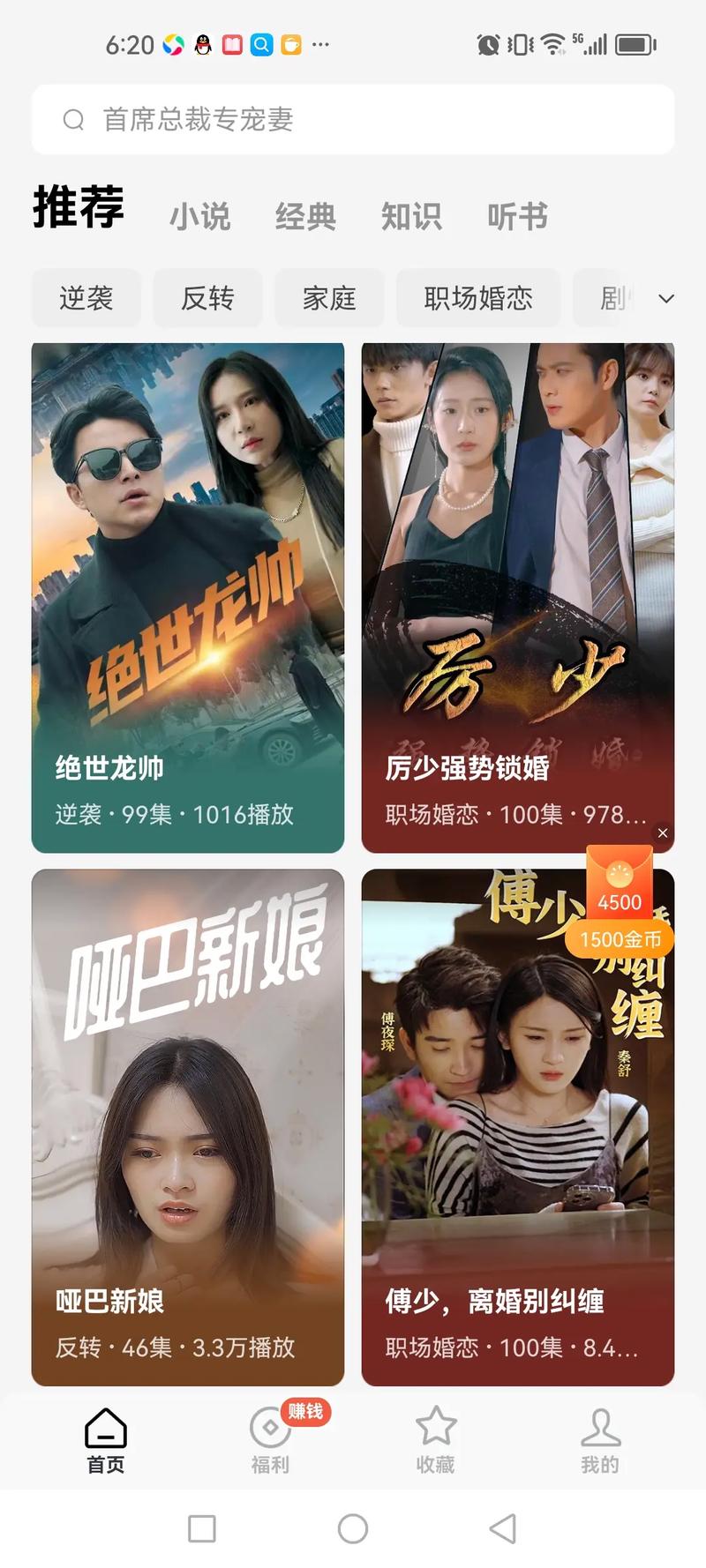Select the 职场婚恋 filter chip
The image size is (706, 1568).
(x=477, y=298)
